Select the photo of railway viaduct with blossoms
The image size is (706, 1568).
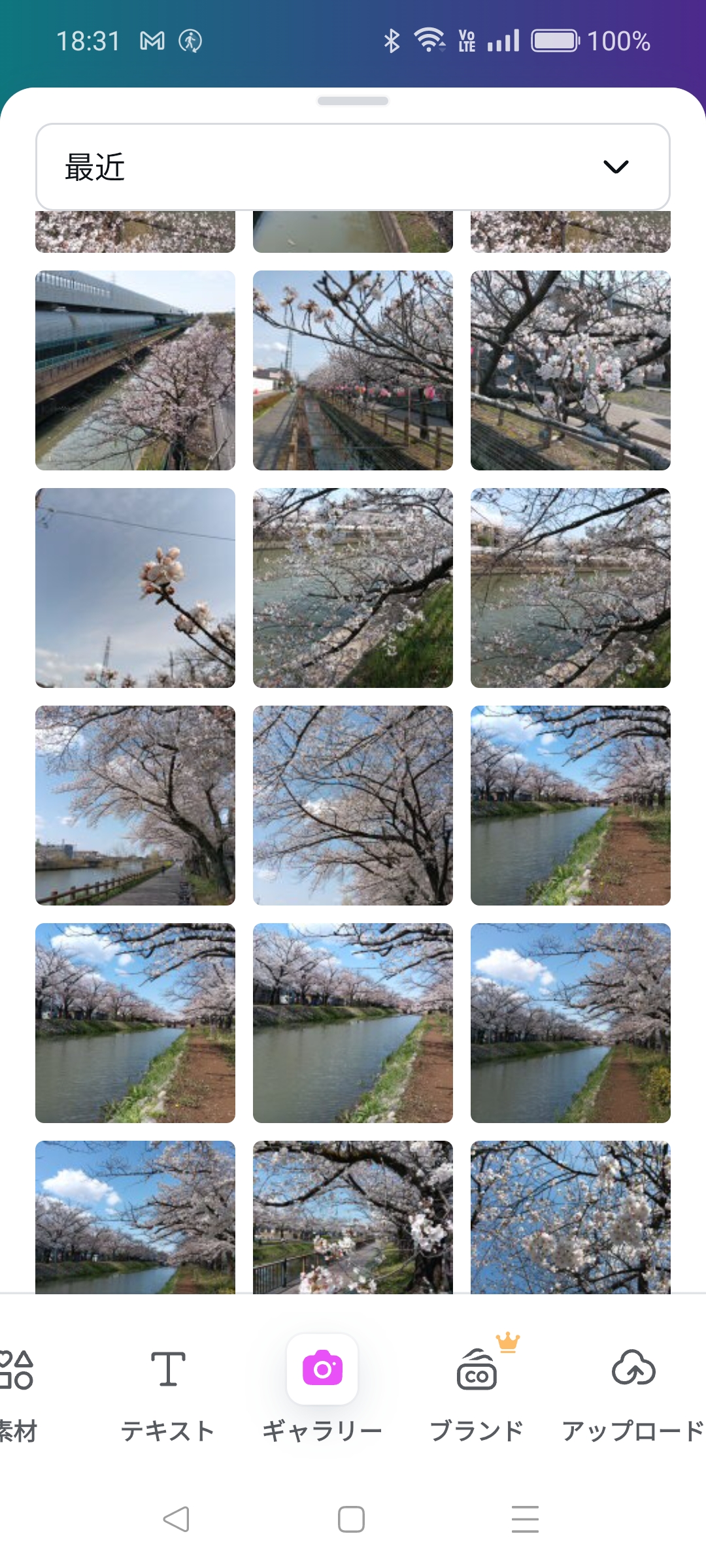point(135,370)
